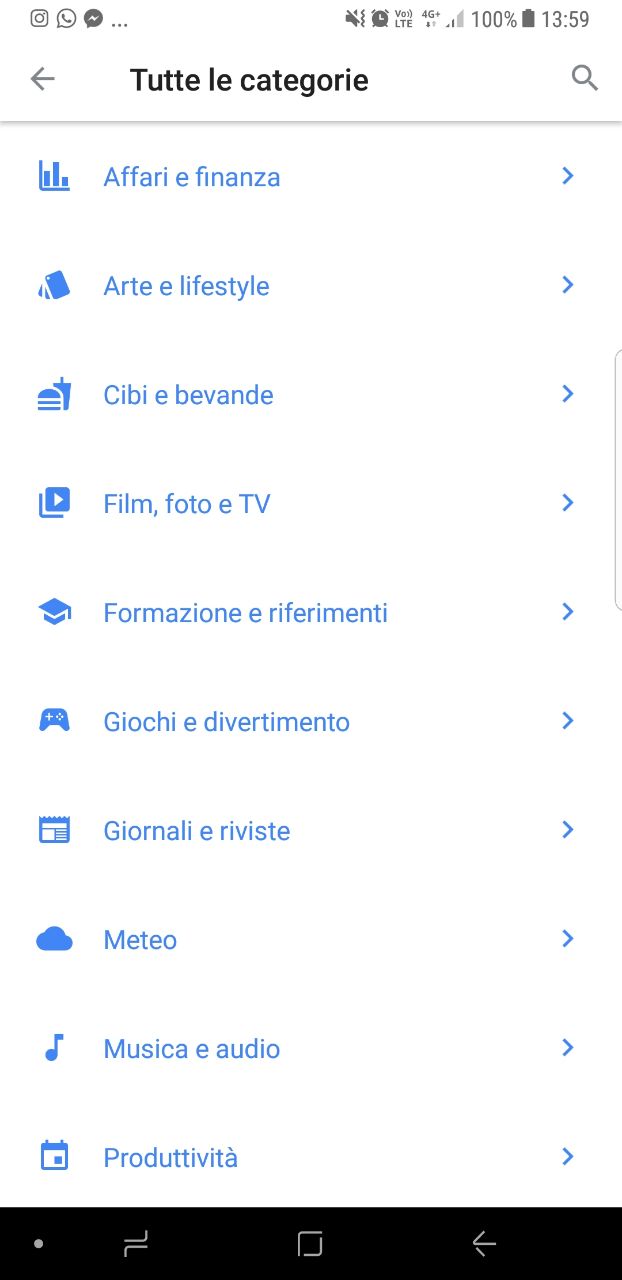Open the Affari e finanza category
This screenshot has height=1280, width=622.
click(311, 177)
